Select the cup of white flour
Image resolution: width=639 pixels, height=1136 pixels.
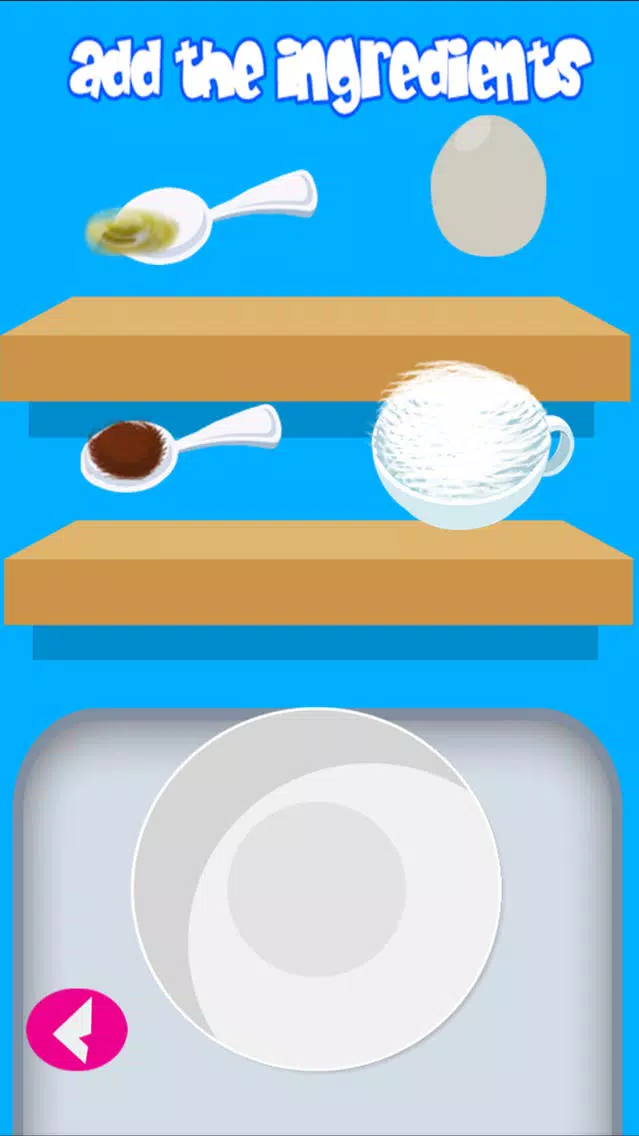point(472,445)
